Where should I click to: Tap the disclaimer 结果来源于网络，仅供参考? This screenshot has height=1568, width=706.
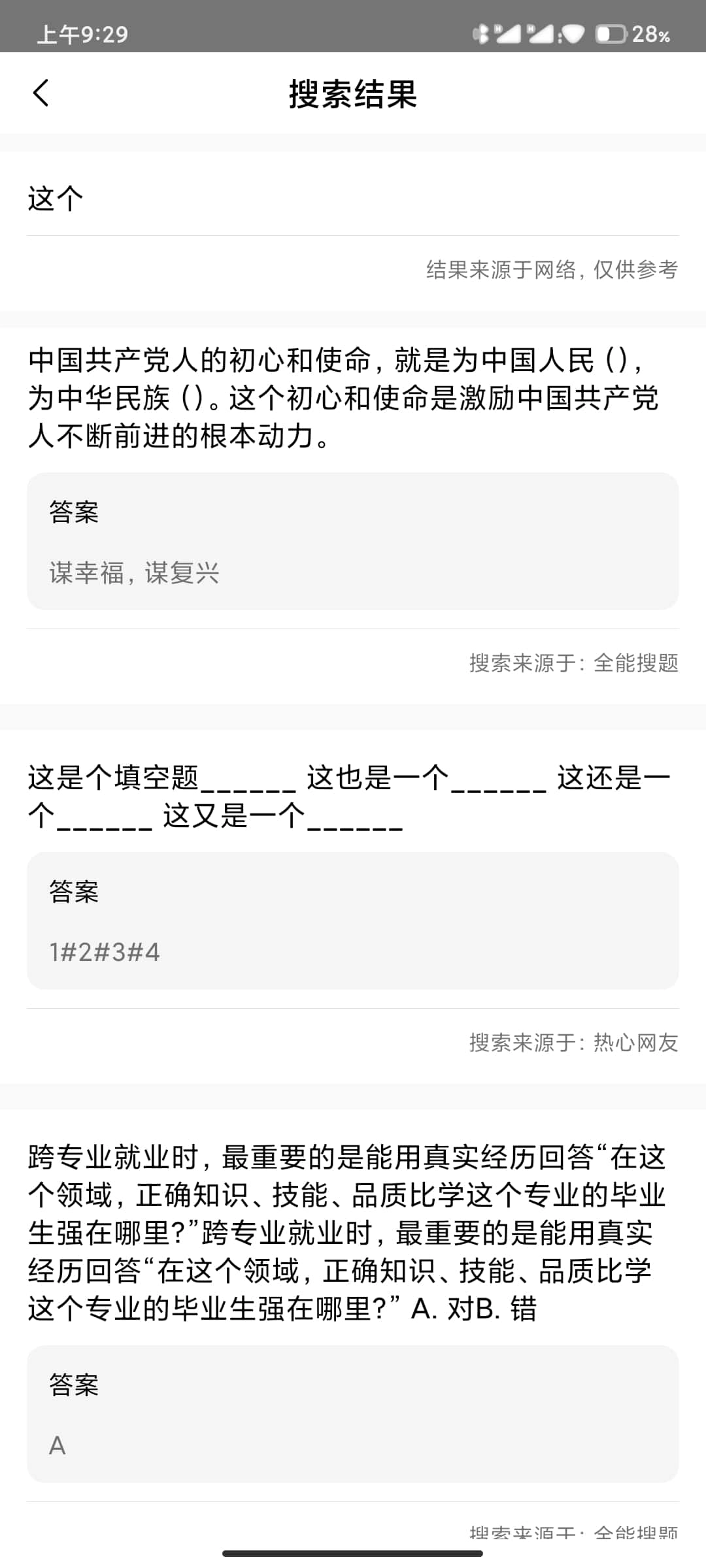(x=551, y=269)
